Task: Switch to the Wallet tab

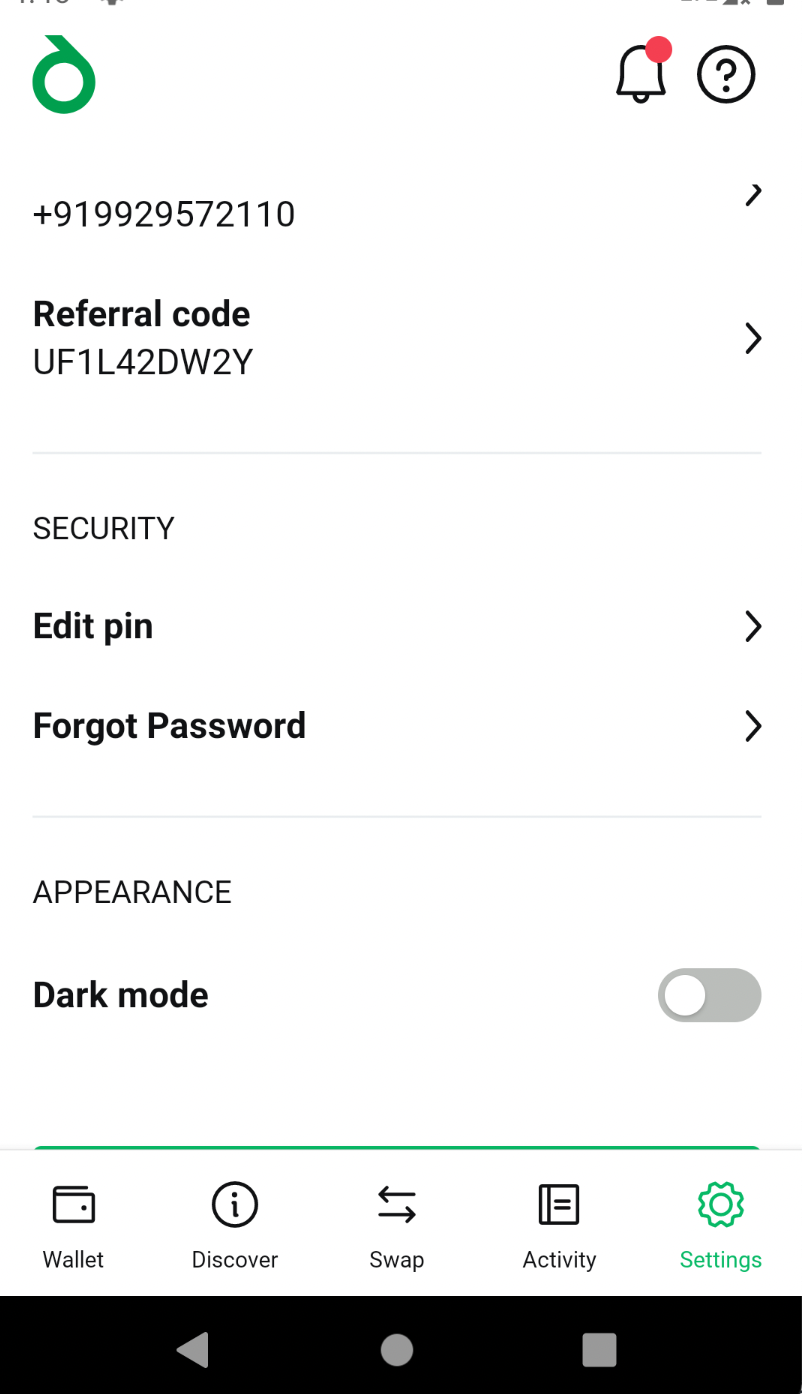Action: [x=73, y=1228]
